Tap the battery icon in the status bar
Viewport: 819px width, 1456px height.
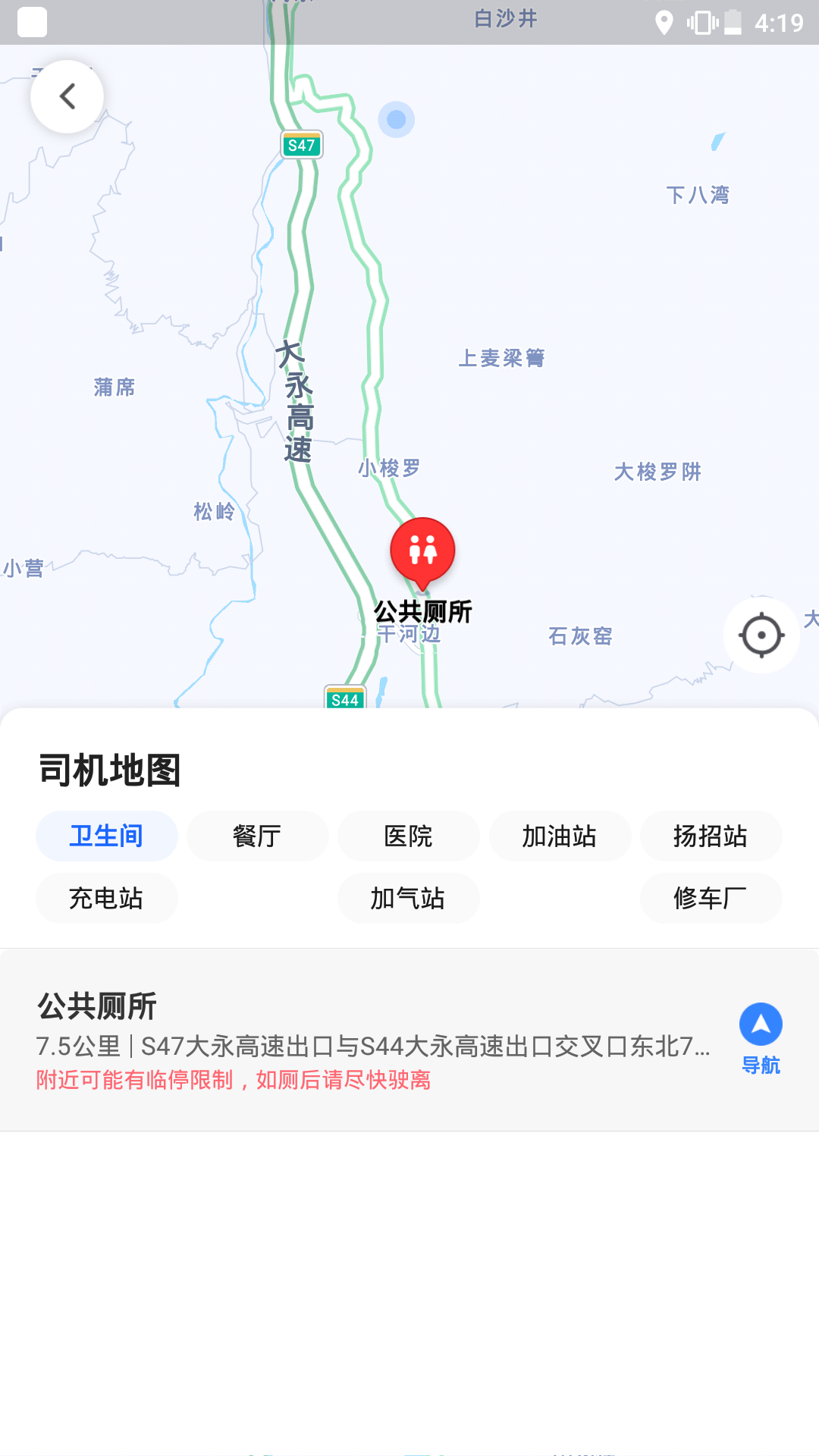point(733,23)
